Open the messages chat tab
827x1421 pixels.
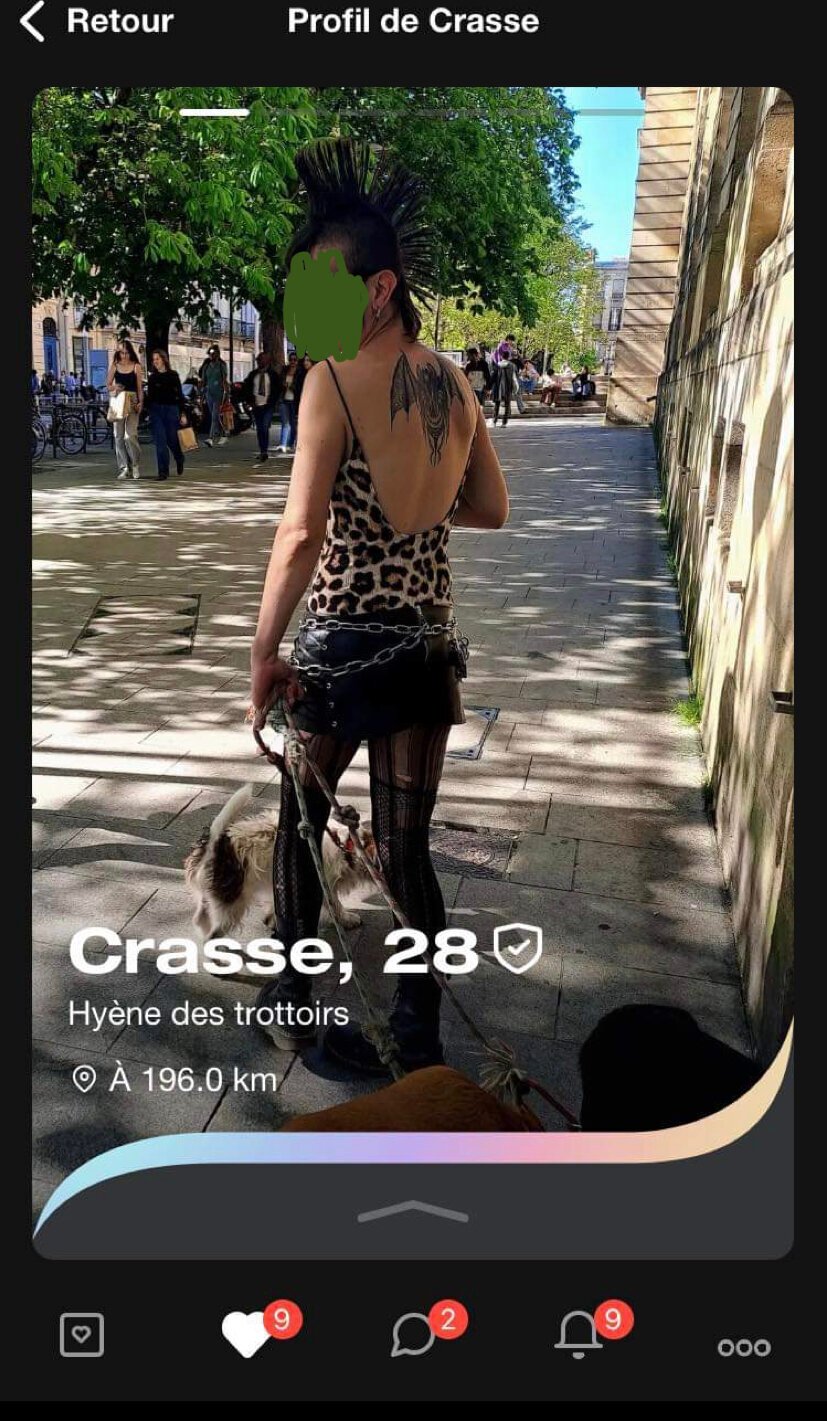[x=413, y=1335]
